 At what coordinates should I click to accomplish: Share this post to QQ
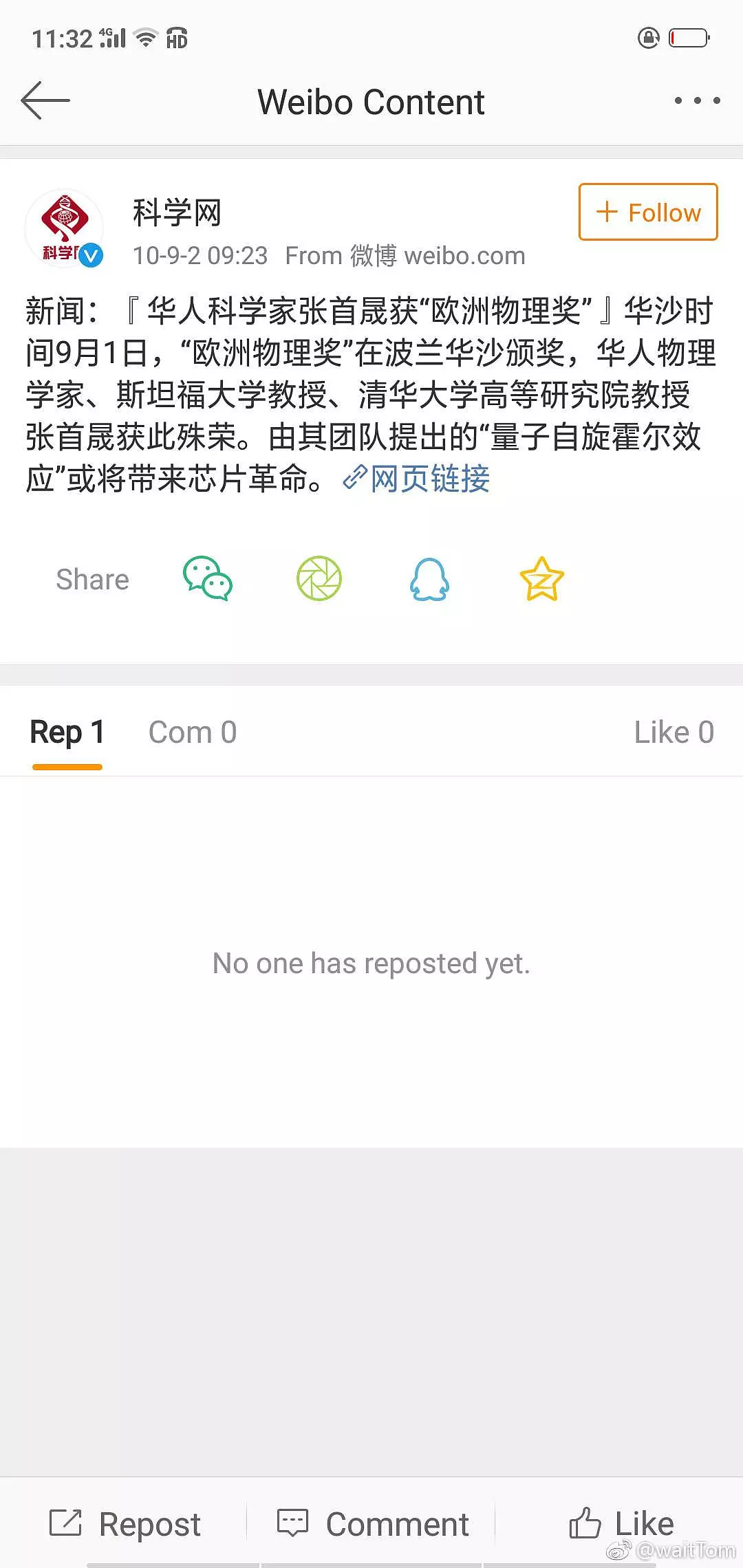pyautogui.click(x=430, y=578)
